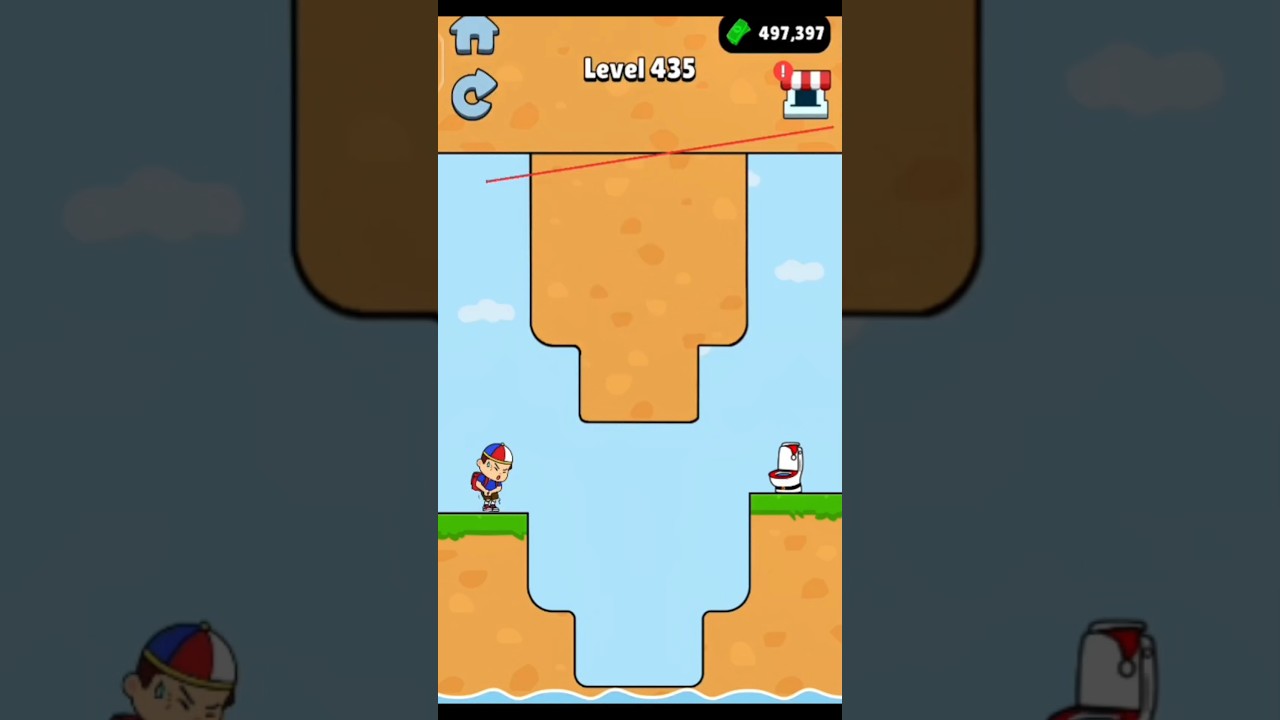Image resolution: width=1280 pixels, height=720 pixels.
Task: Restart the current level
Action: (x=474, y=95)
